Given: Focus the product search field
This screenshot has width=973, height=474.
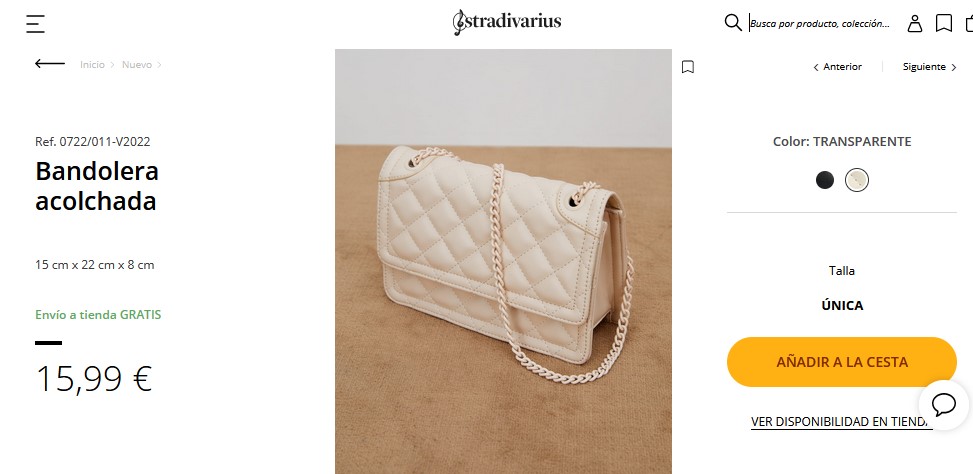Looking at the screenshot, I should (820, 23).
